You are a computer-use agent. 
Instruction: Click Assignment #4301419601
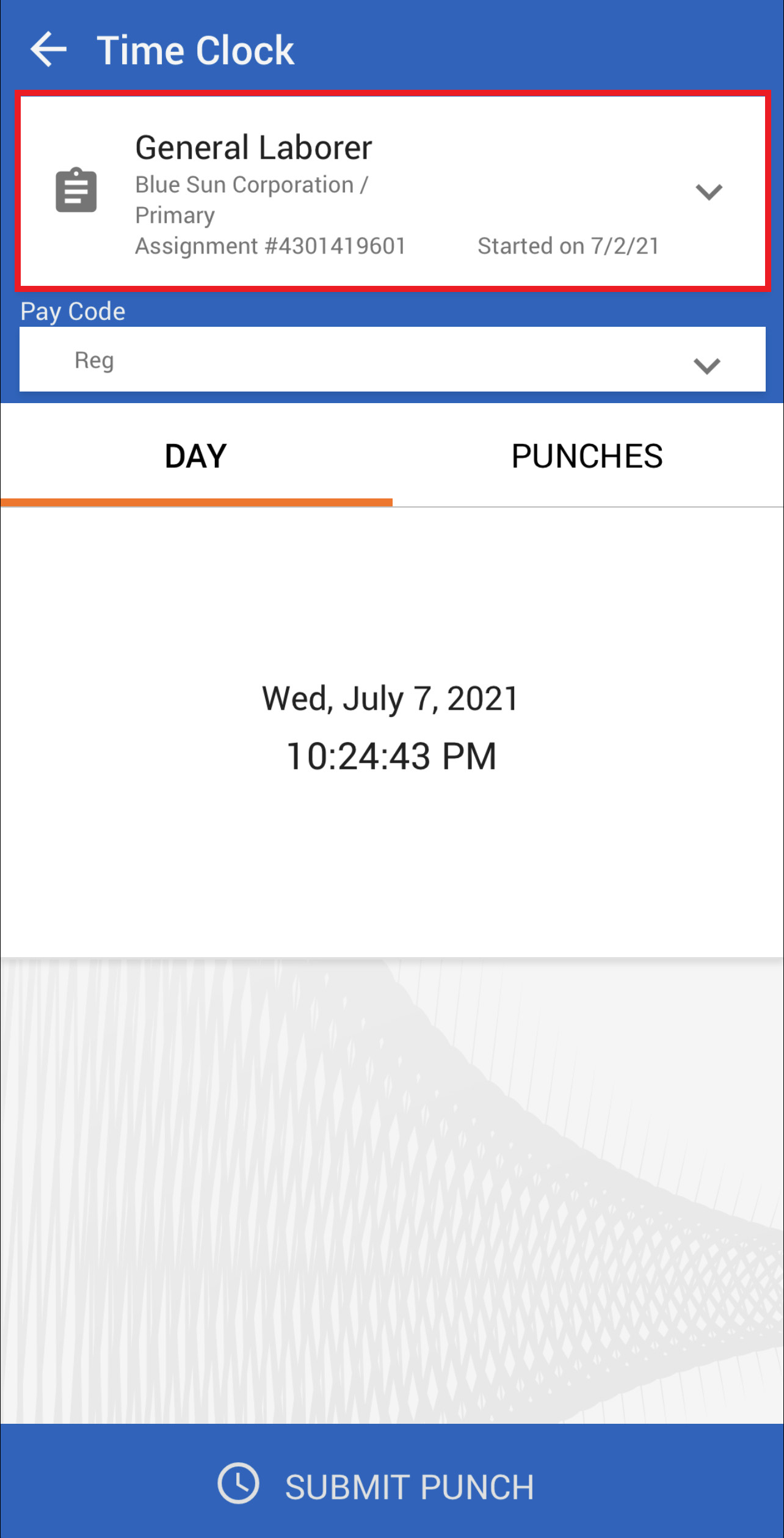[270, 246]
